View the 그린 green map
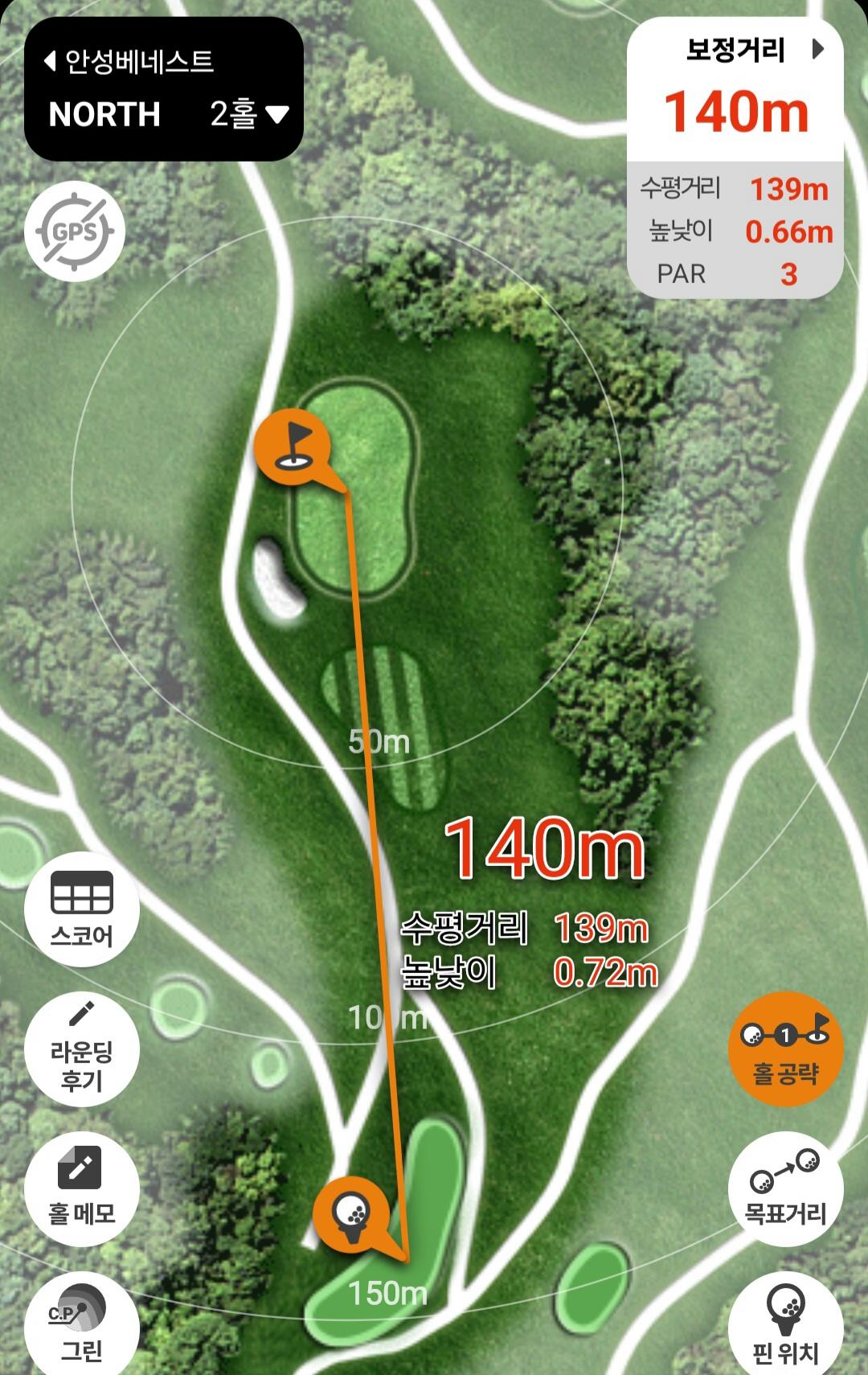The height and width of the screenshot is (1375, 868). coord(81,1323)
